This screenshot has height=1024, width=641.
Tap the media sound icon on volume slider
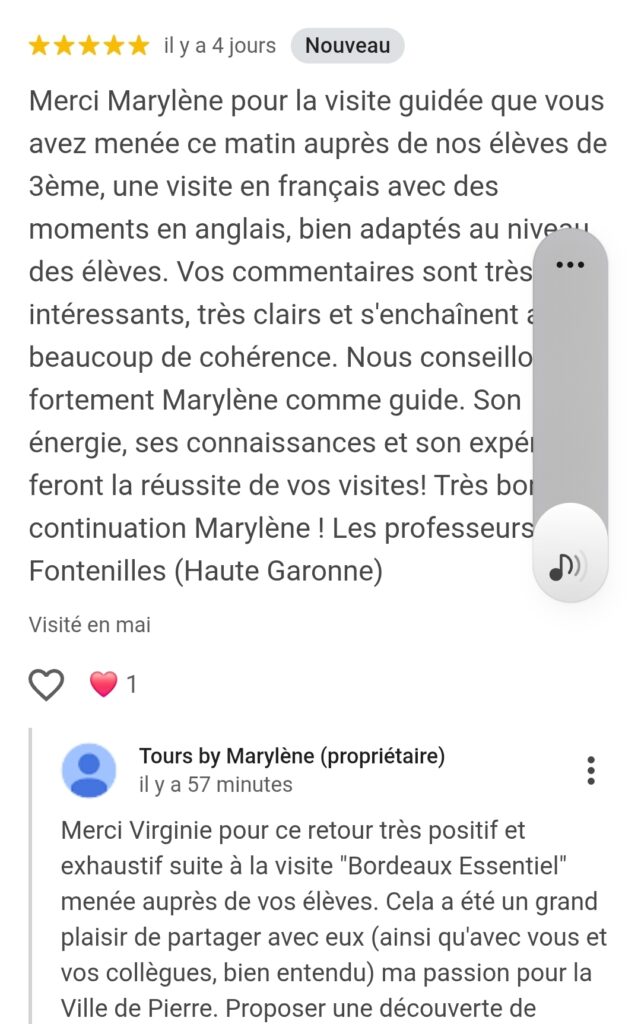567,567
